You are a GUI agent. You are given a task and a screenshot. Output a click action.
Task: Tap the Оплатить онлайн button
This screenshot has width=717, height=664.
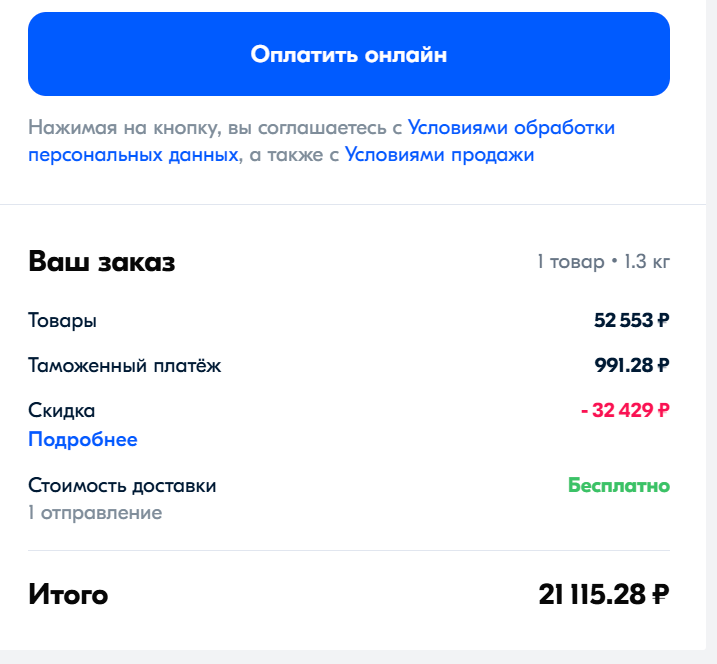[348, 54]
